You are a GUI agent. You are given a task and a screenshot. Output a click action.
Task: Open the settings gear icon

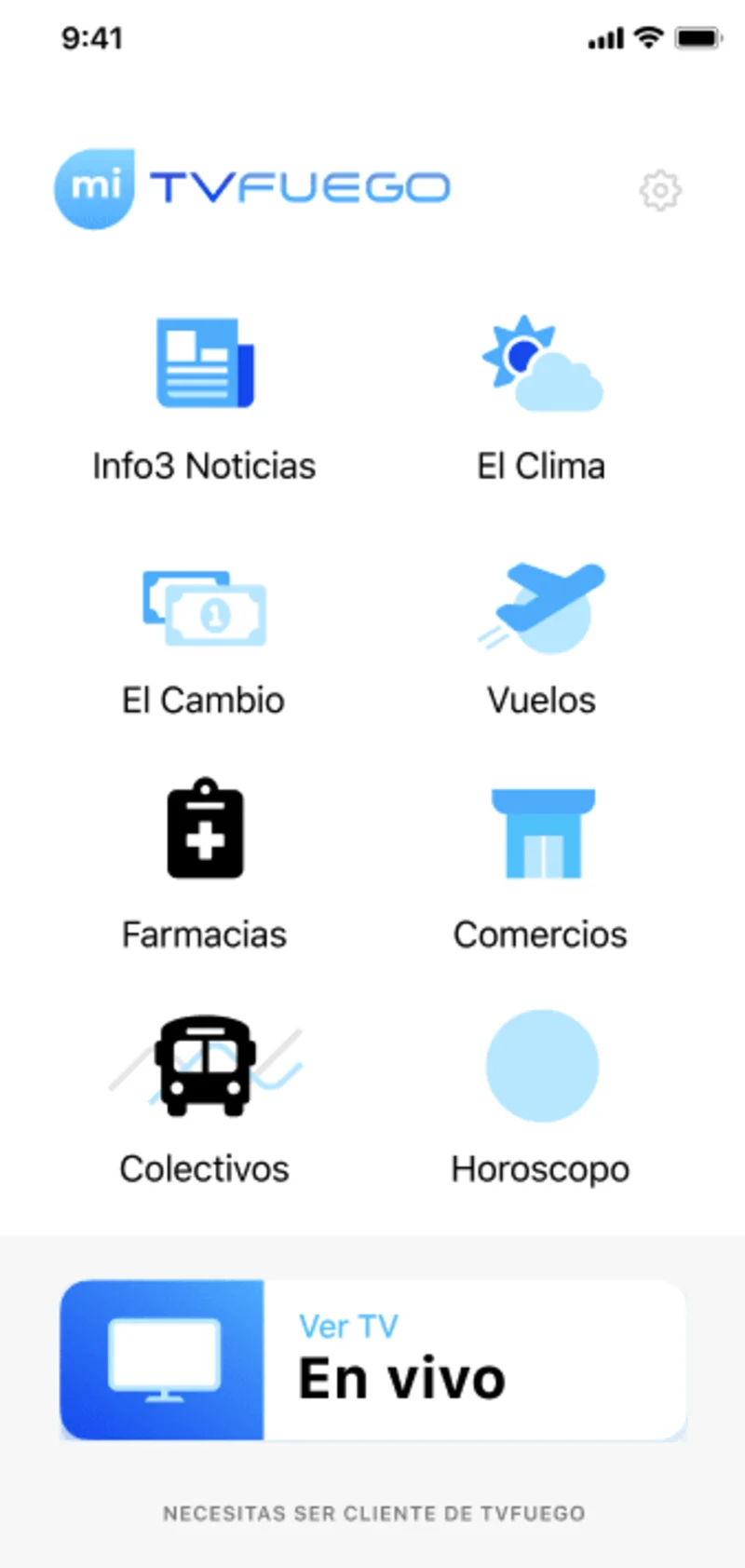[660, 190]
